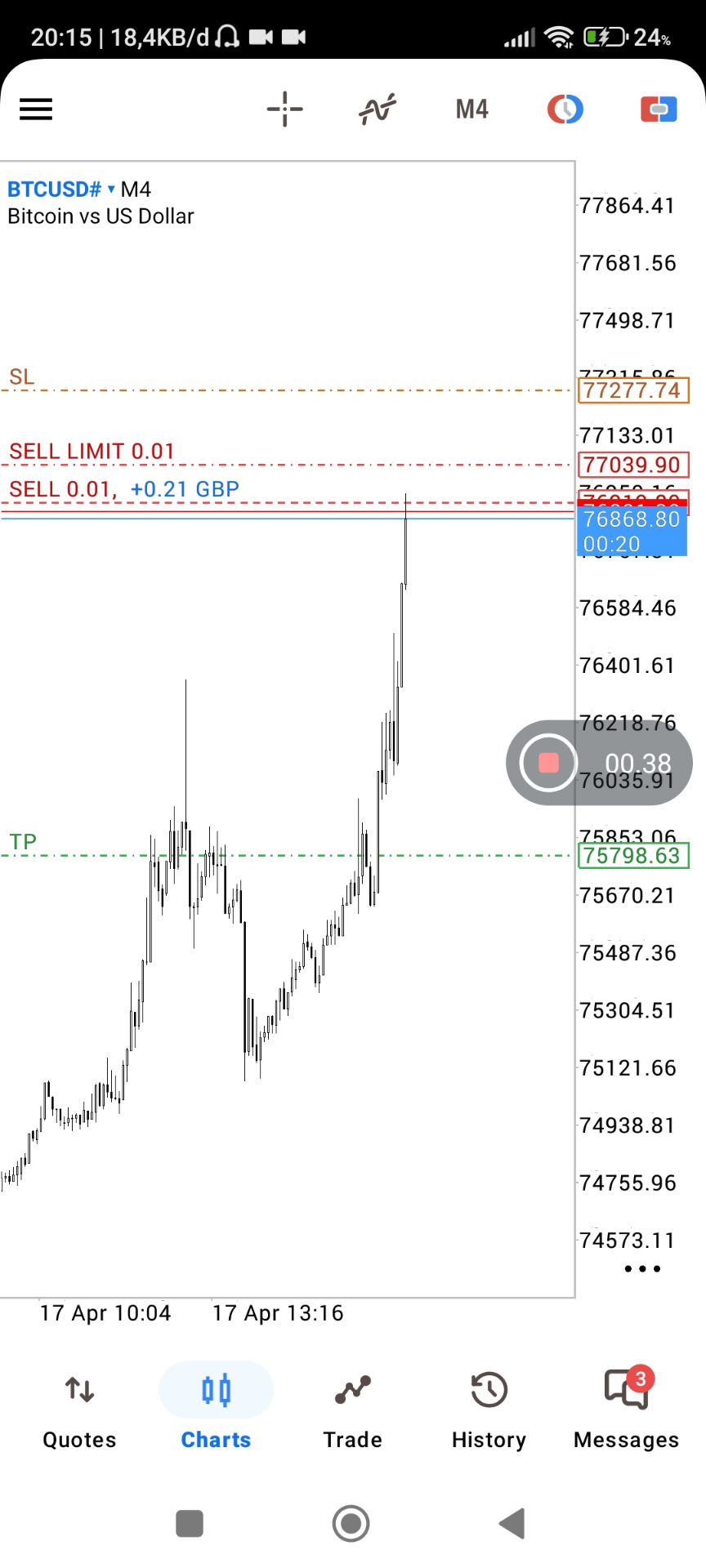Return to the home screen
706x1568 pixels.
pos(351,1523)
